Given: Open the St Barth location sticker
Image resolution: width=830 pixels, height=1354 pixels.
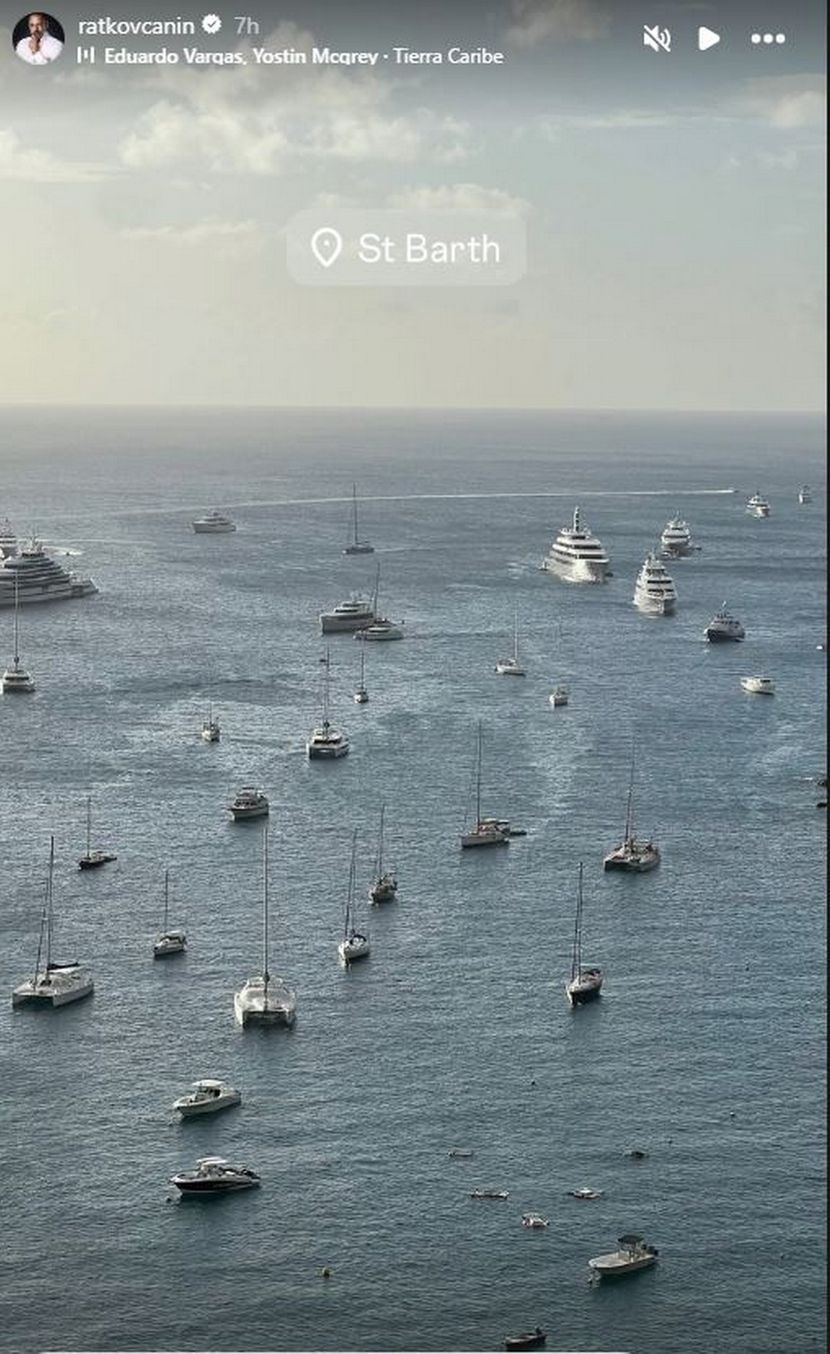Looking at the screenshot, I should 406,248.
